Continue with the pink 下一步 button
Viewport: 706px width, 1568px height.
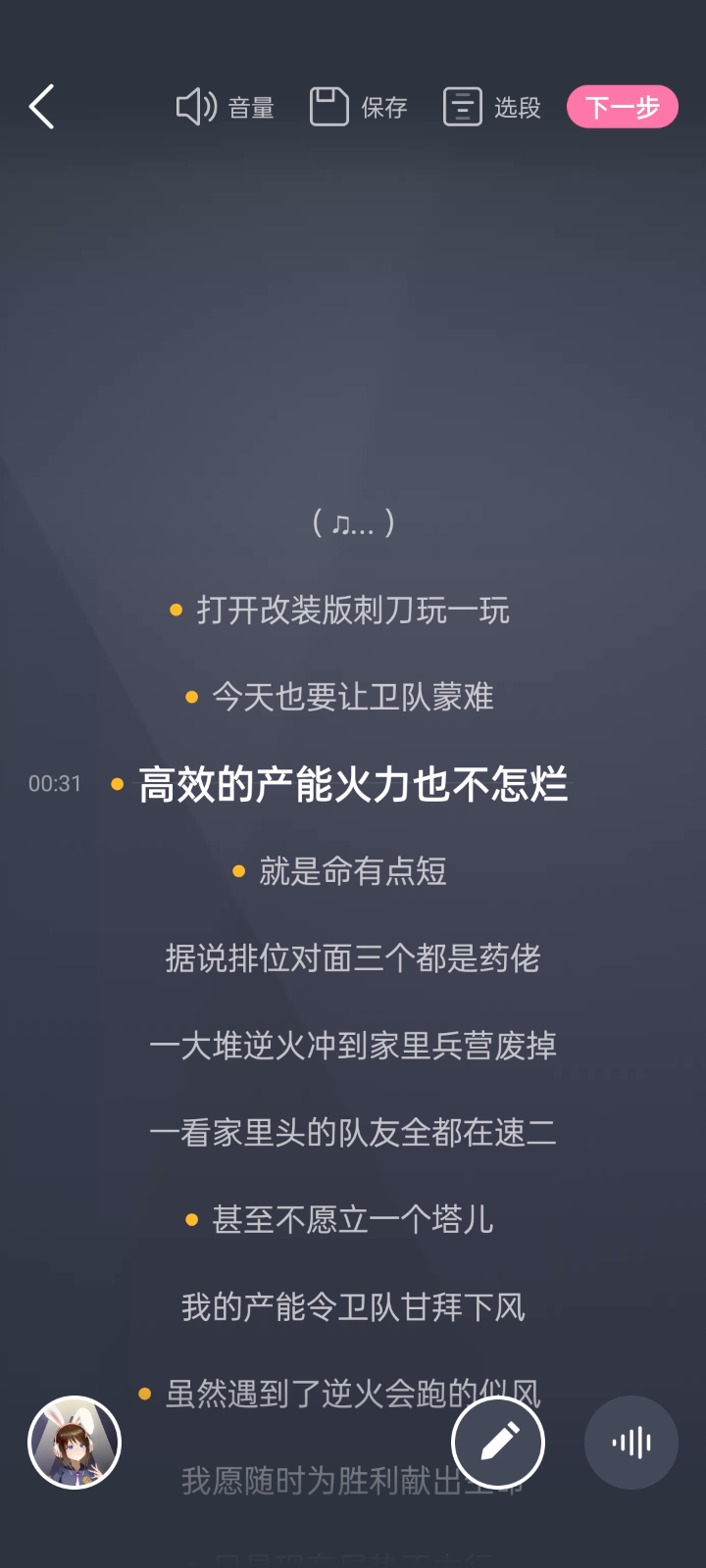point(623,107)
